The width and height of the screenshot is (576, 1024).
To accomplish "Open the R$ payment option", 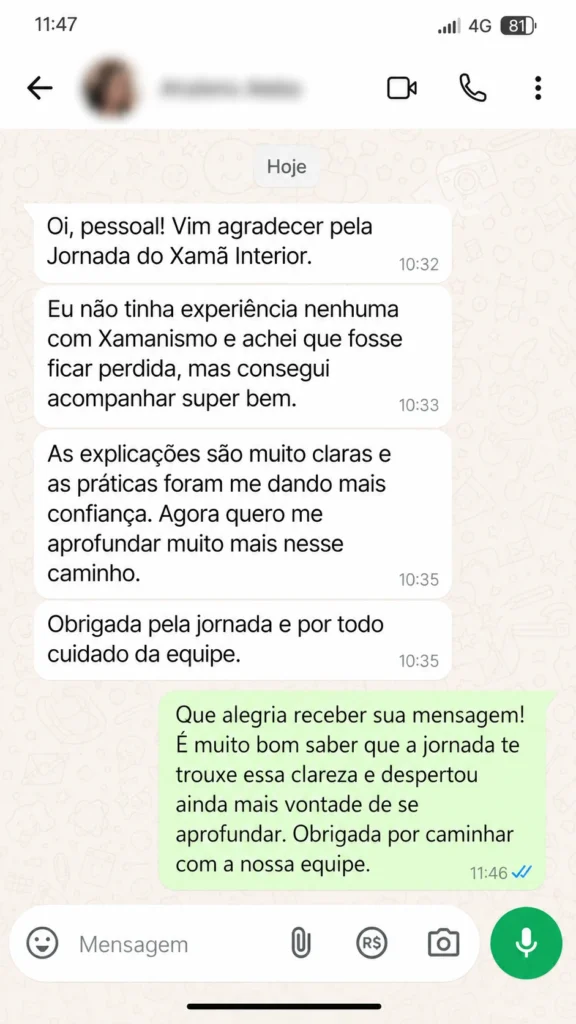I will 372,943.
